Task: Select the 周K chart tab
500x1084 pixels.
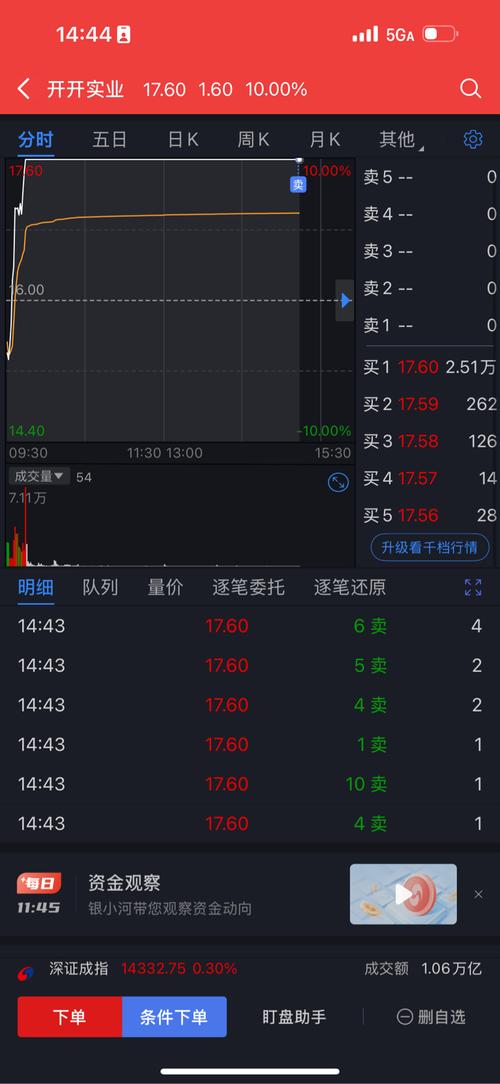Action: click(x=254, y=140)
